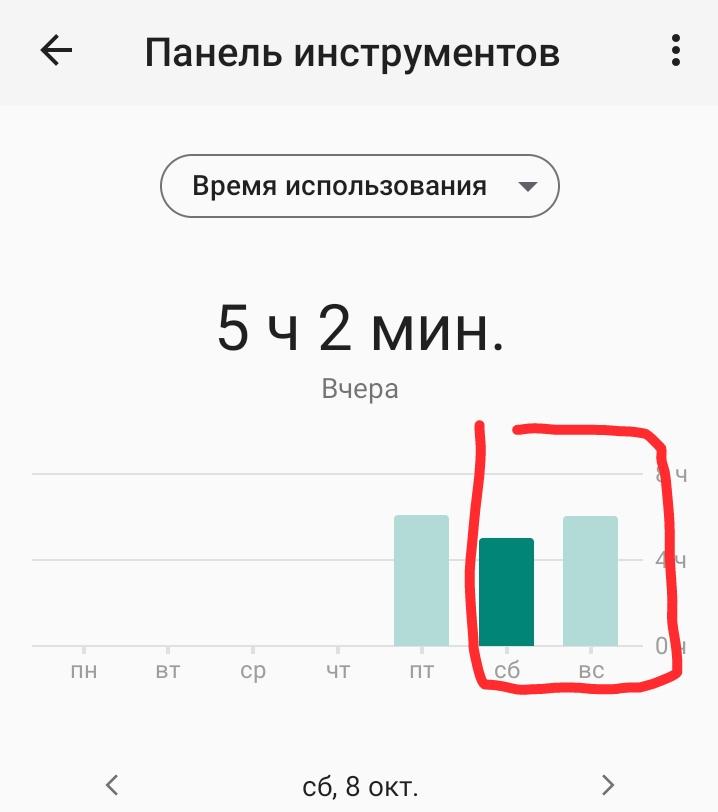The width and height of the screenshot is (718, 812).
Task: Go to the previous day arrow
Action: coord(113,784)
